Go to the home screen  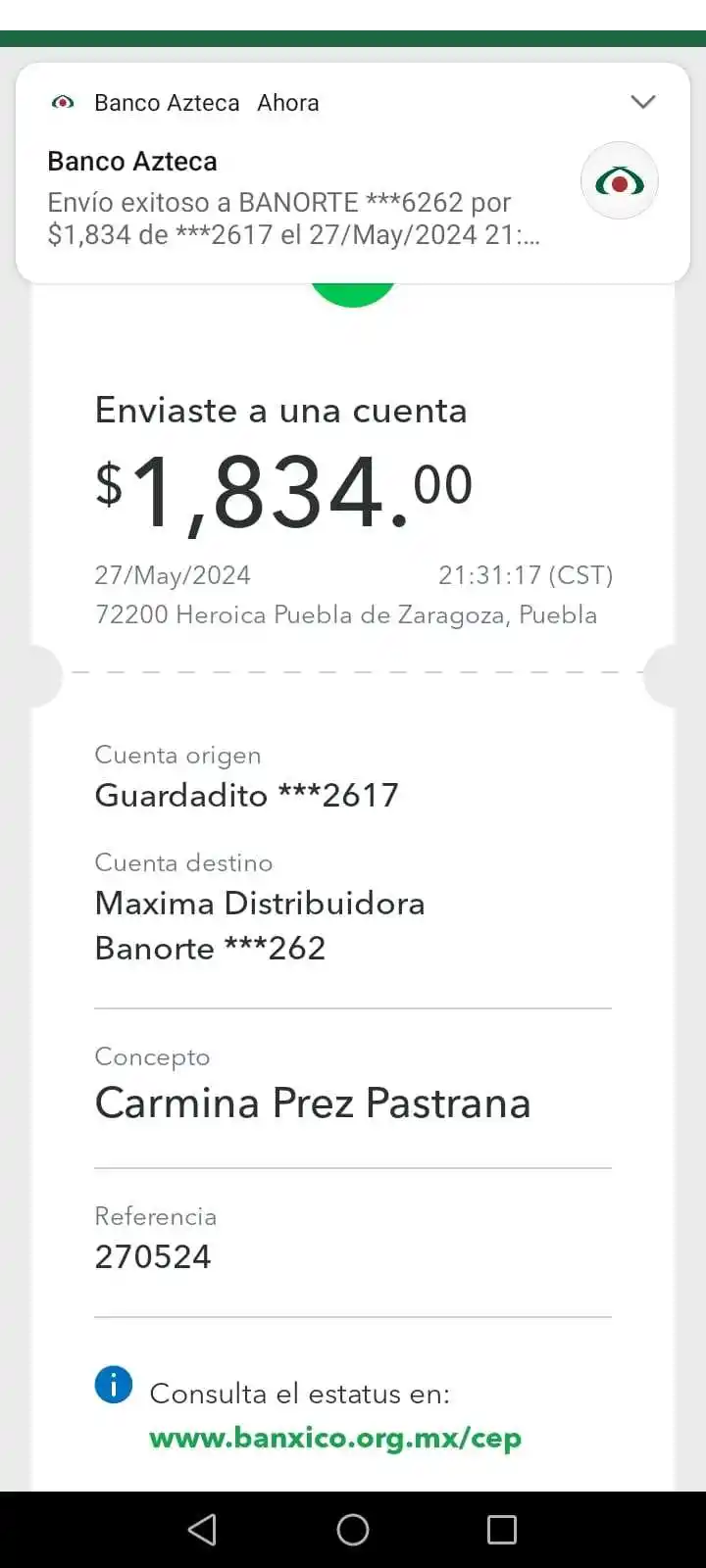(x=353, y=1530)
